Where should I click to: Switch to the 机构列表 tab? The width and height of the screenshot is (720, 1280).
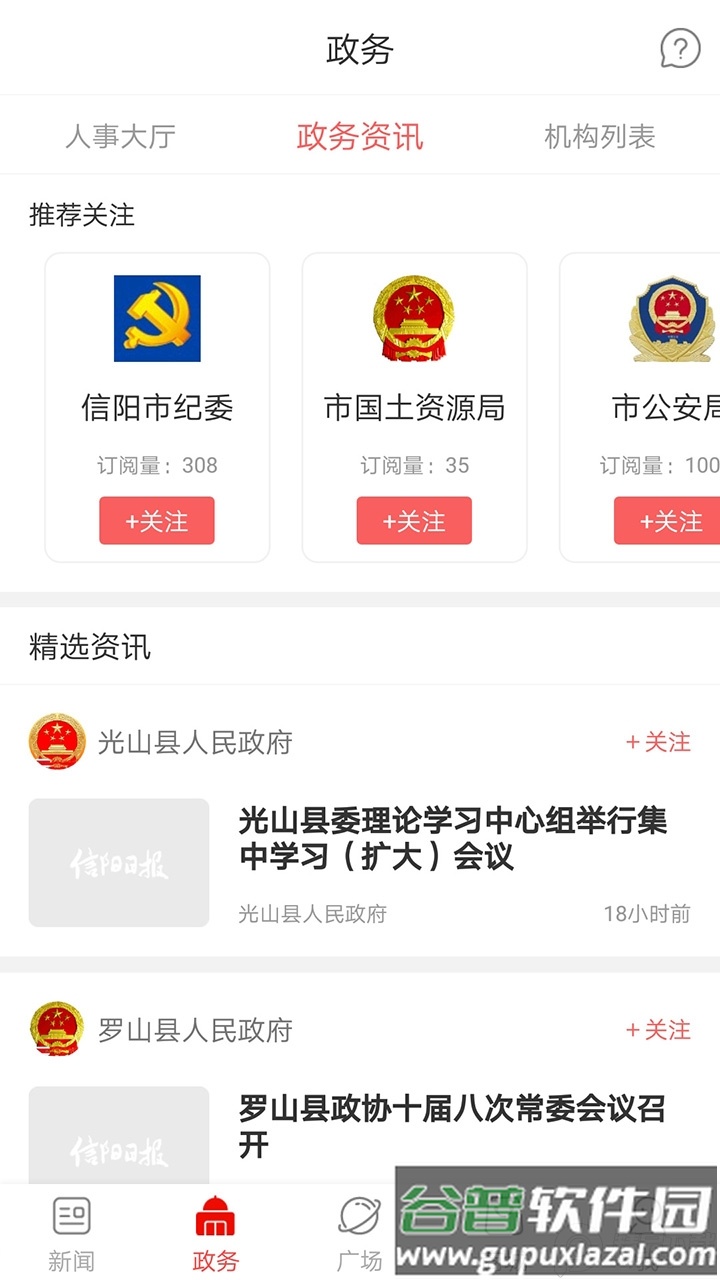coord(600,140)
